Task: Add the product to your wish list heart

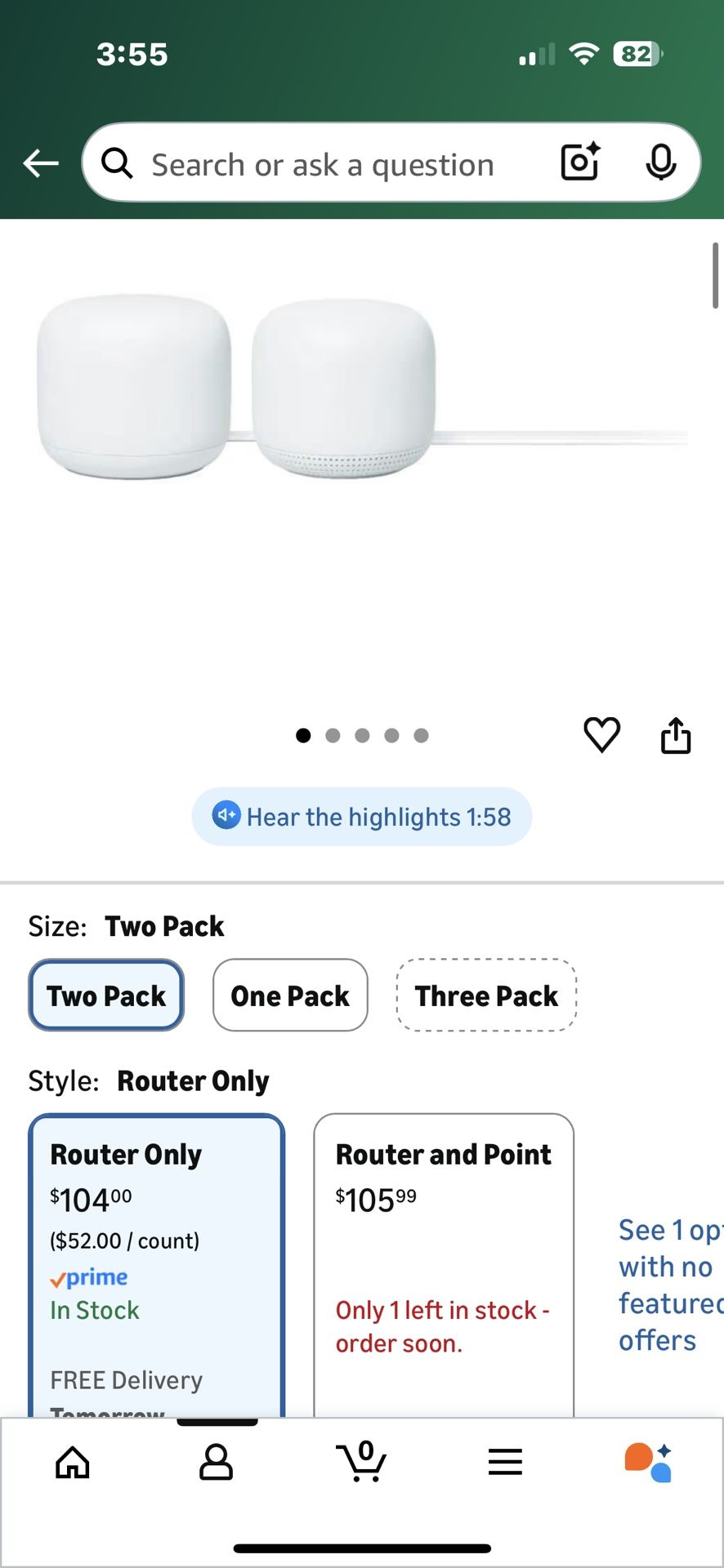Action: [601, 734]
